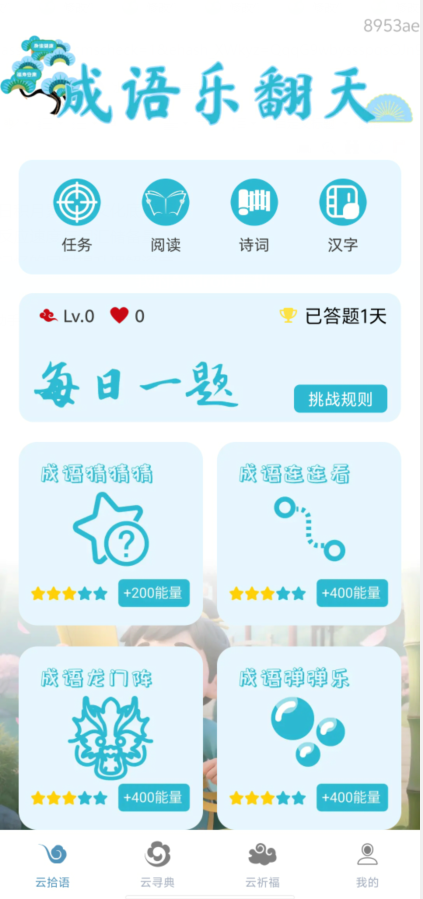This screenshot has width=423, height=899.
Task: Go to the 我的 profile tab
Action: (367, 865)
